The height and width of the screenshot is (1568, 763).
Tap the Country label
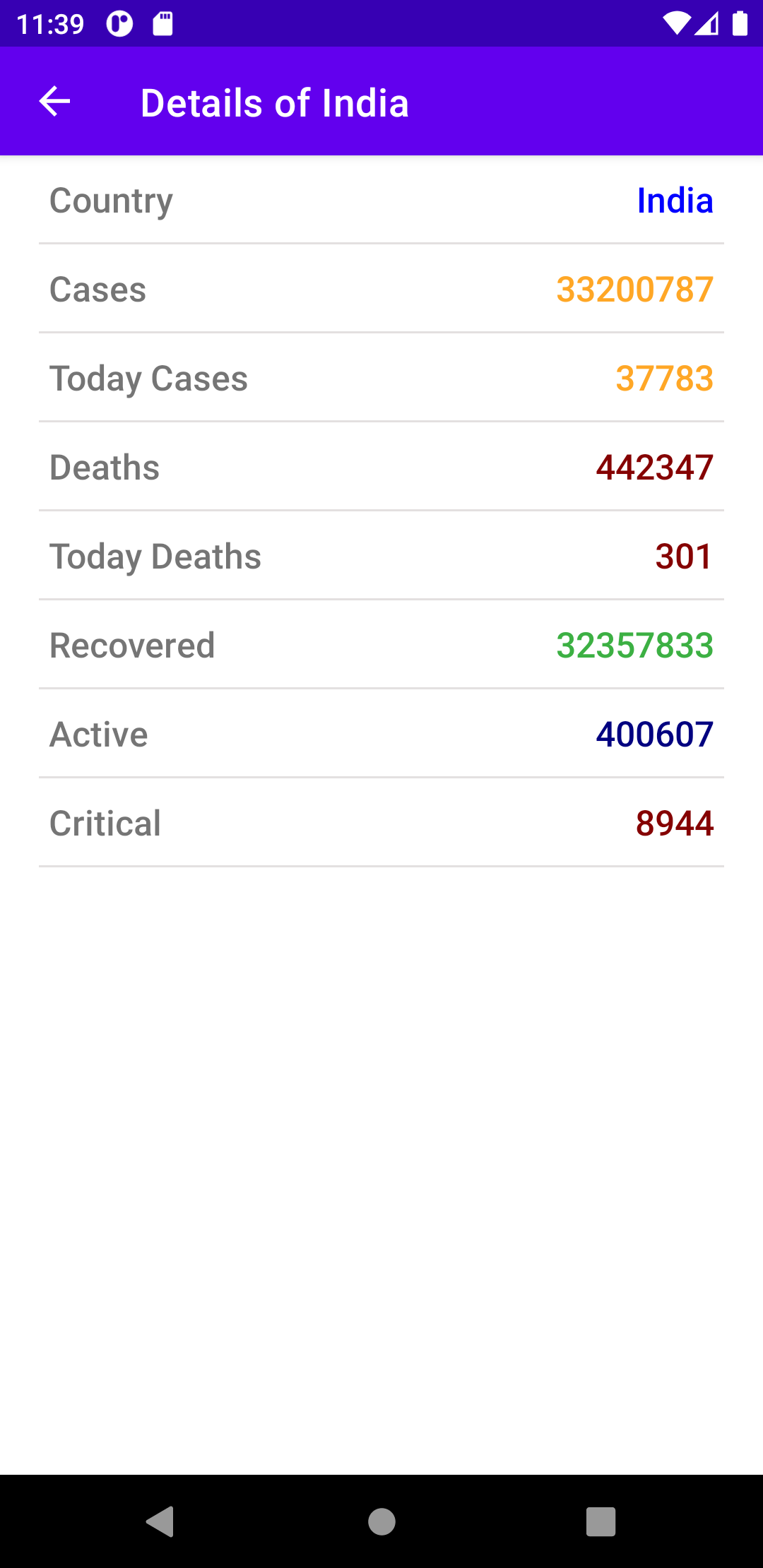[x=110, y=200]
